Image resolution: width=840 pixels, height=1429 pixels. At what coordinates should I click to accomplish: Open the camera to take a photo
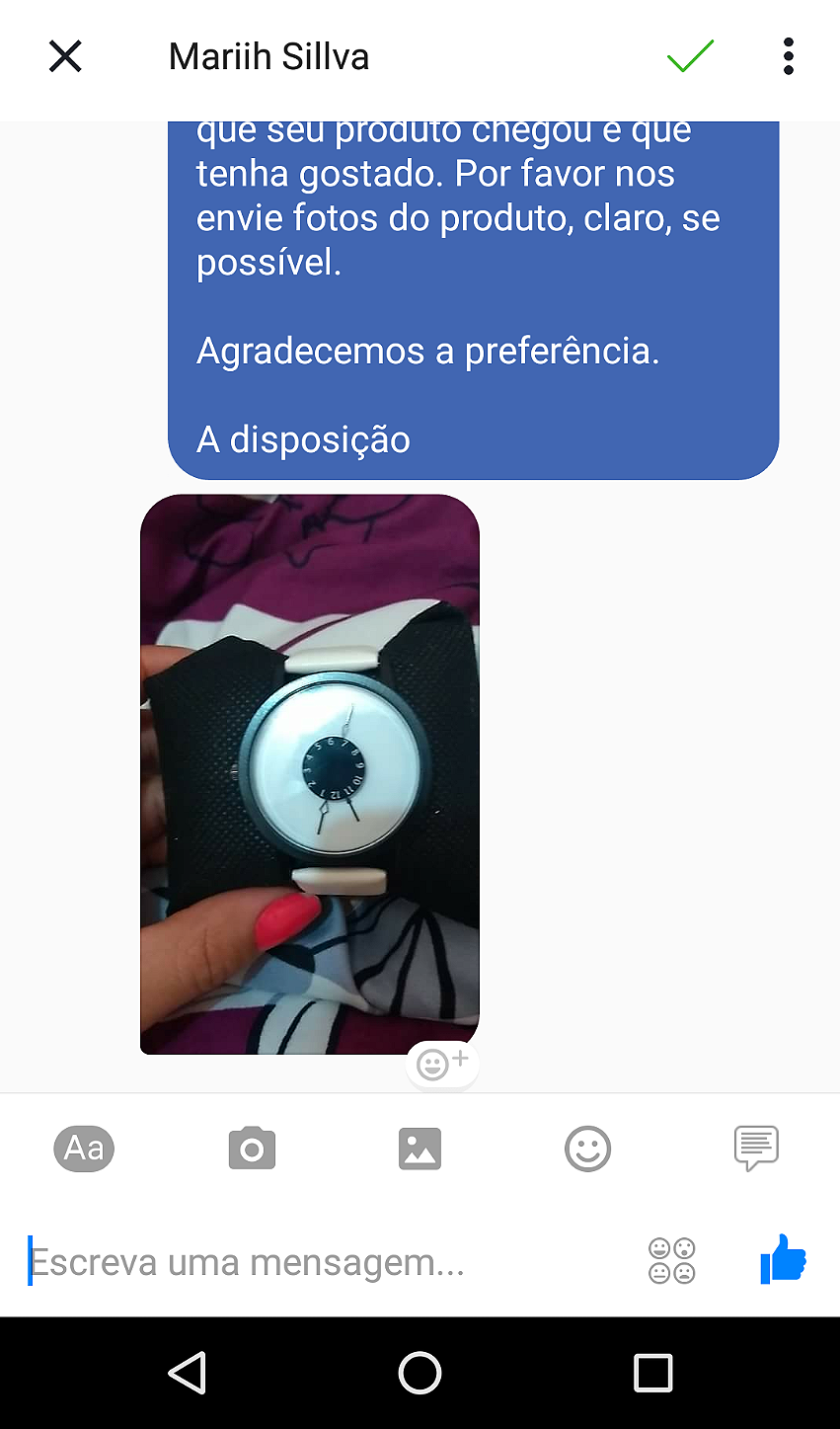click(x=252, y=1149)
